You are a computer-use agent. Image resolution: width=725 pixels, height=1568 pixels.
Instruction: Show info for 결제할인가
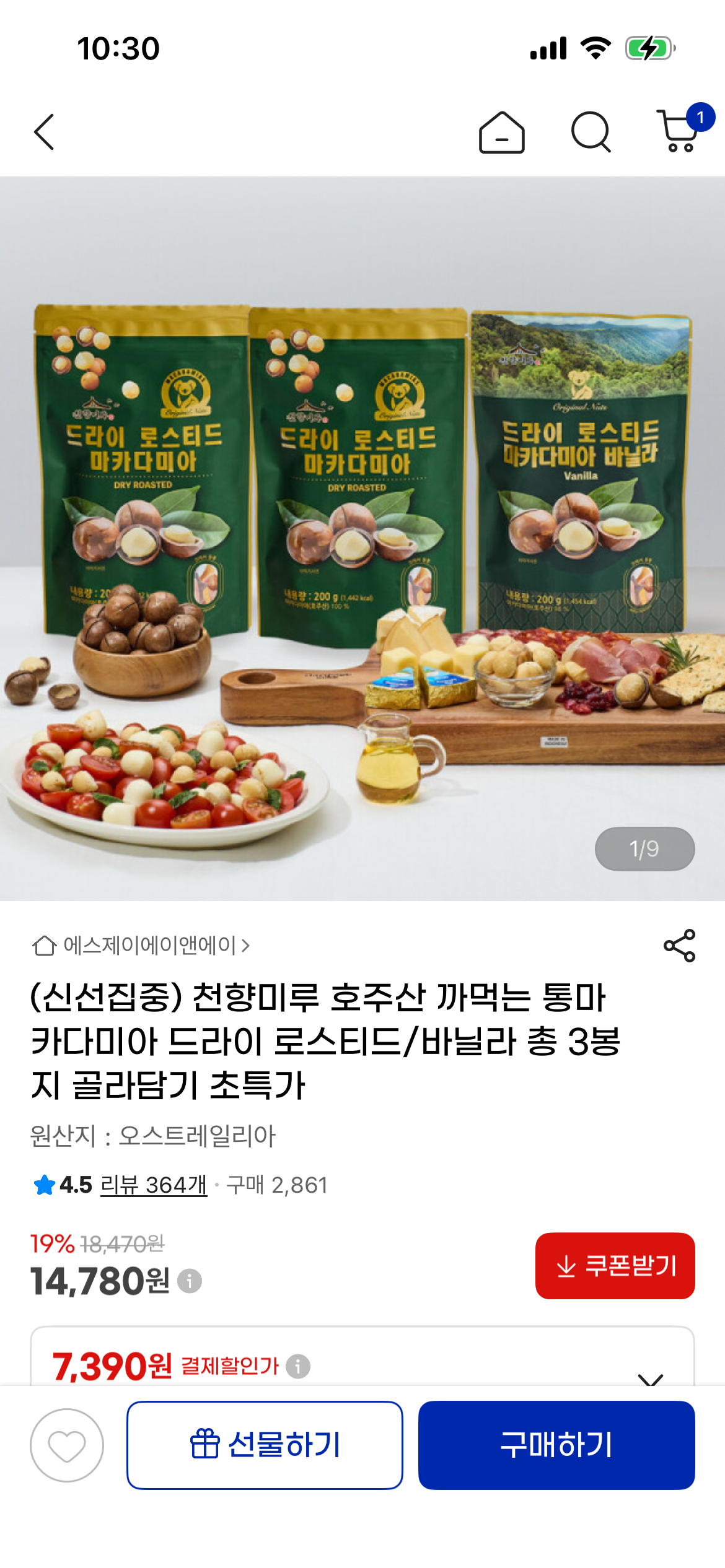pos(298,1366)
